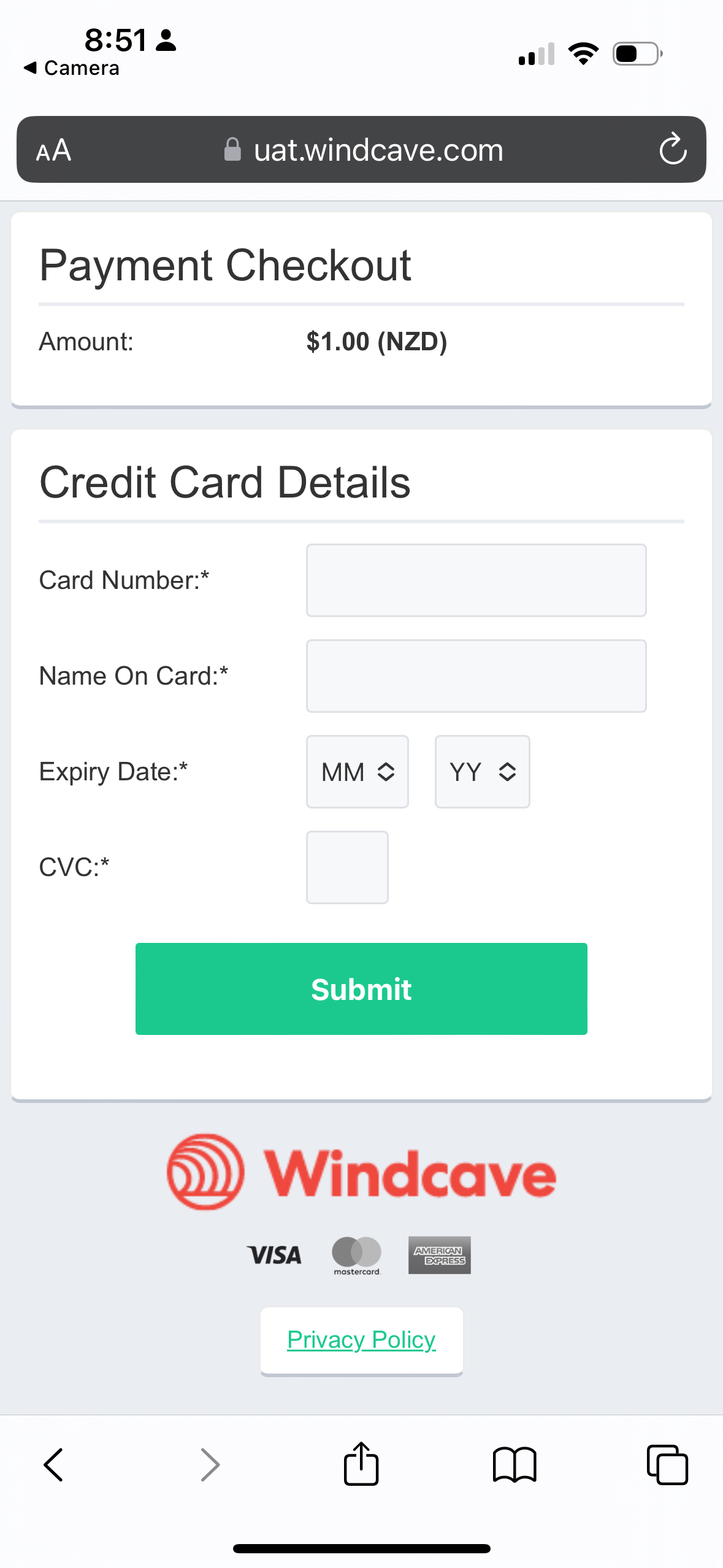Show all open tabs
Screen dimensions: 723x1568
pos(667,1465)
